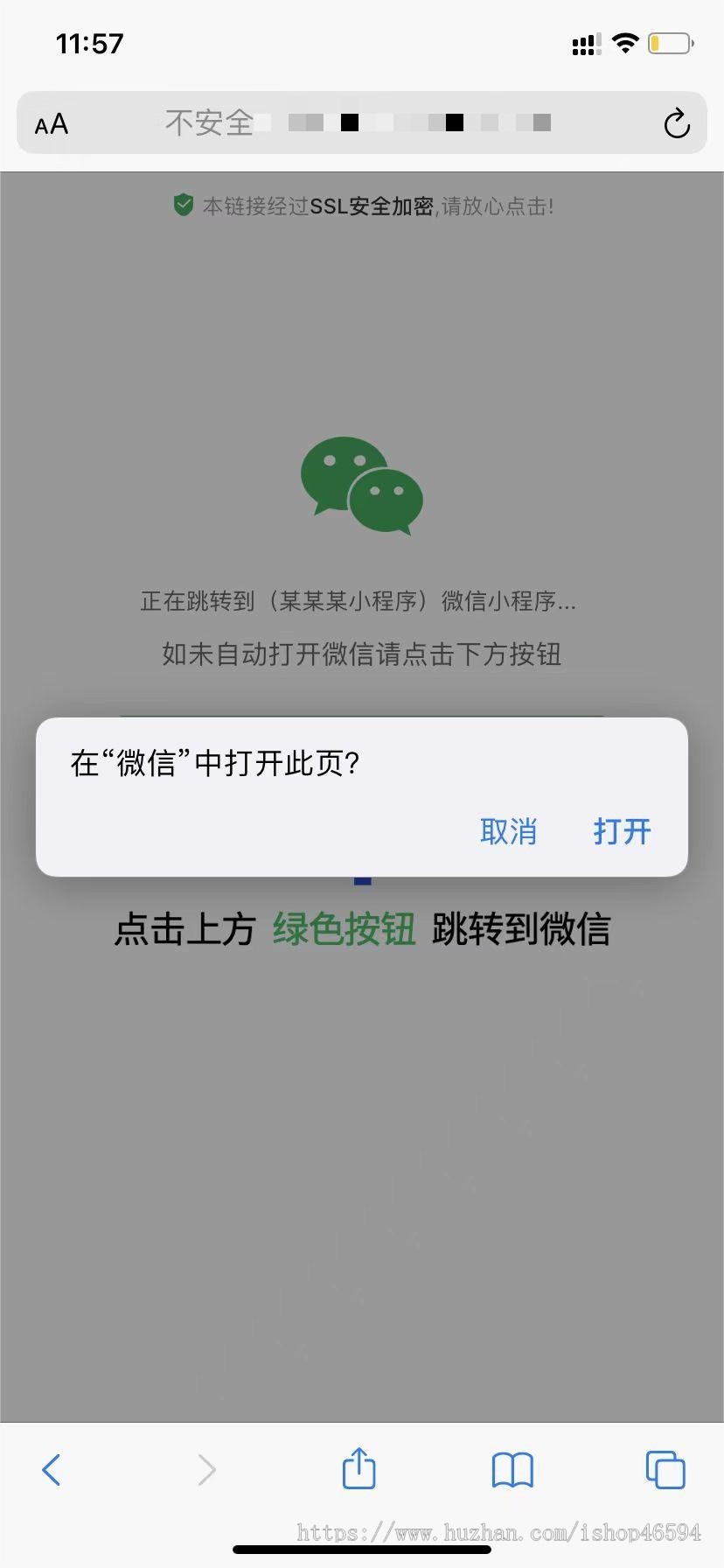
Task: Show all open tabs
Action: pyautogui.click(x=665, y=1469)
